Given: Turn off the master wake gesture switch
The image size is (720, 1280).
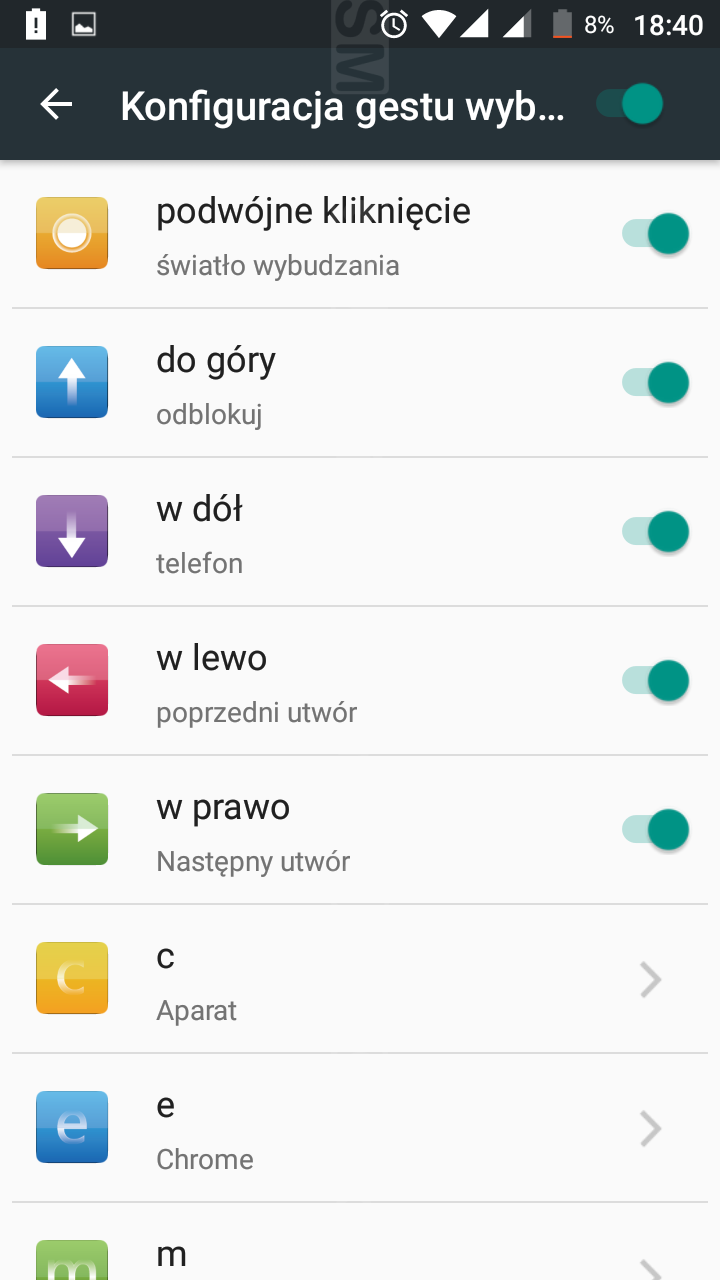Looking at the screenshot, I should point(631,104).
